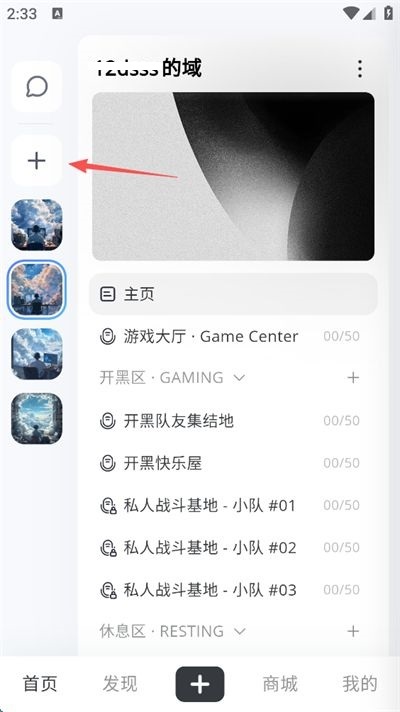Switch to the 发现 tab
Viewport: 400px width, 712px height.
(x=120, y=684)
